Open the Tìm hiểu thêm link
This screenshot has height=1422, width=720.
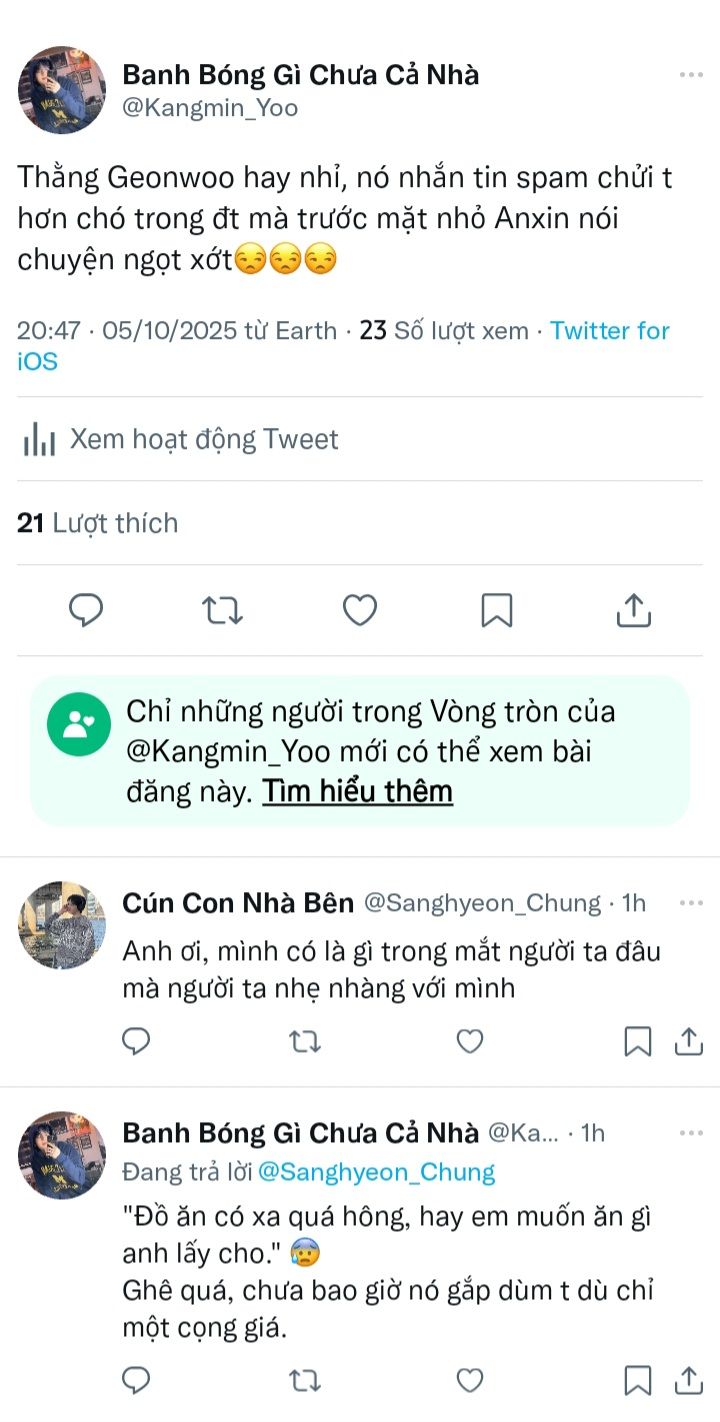pyautogui.click(x=357, y=791)
